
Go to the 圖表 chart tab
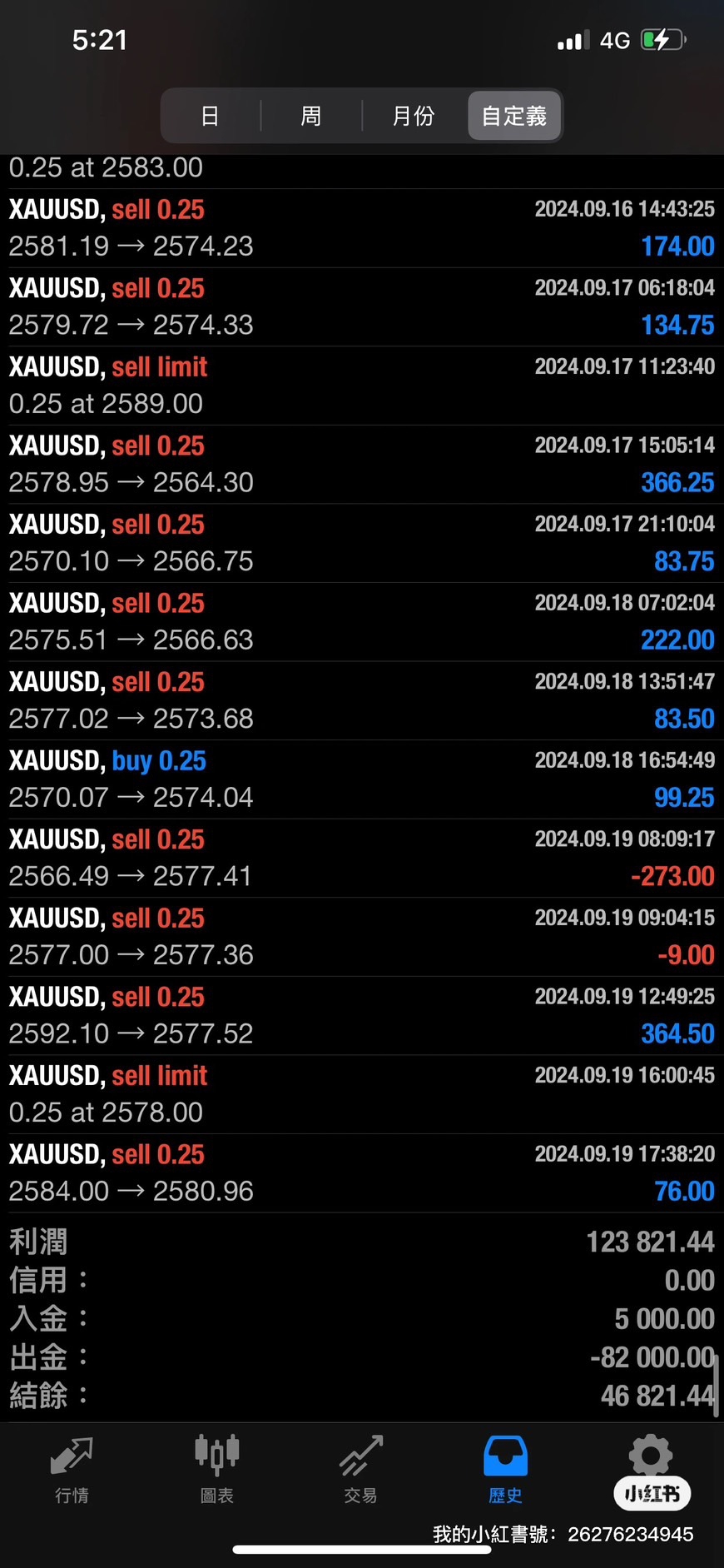[x=216, y=1471]
